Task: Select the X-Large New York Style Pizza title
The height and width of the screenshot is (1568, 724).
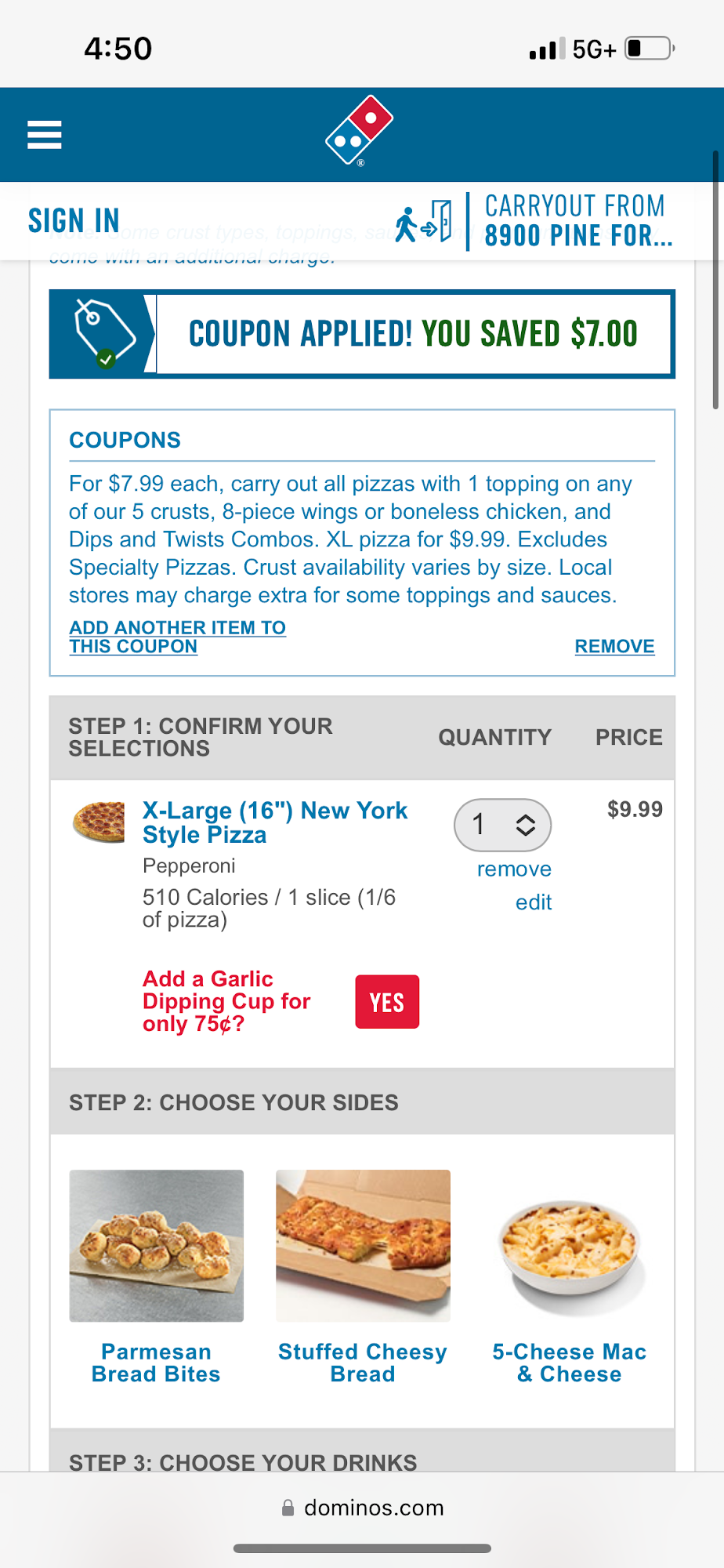Action: tap(275, 822)
